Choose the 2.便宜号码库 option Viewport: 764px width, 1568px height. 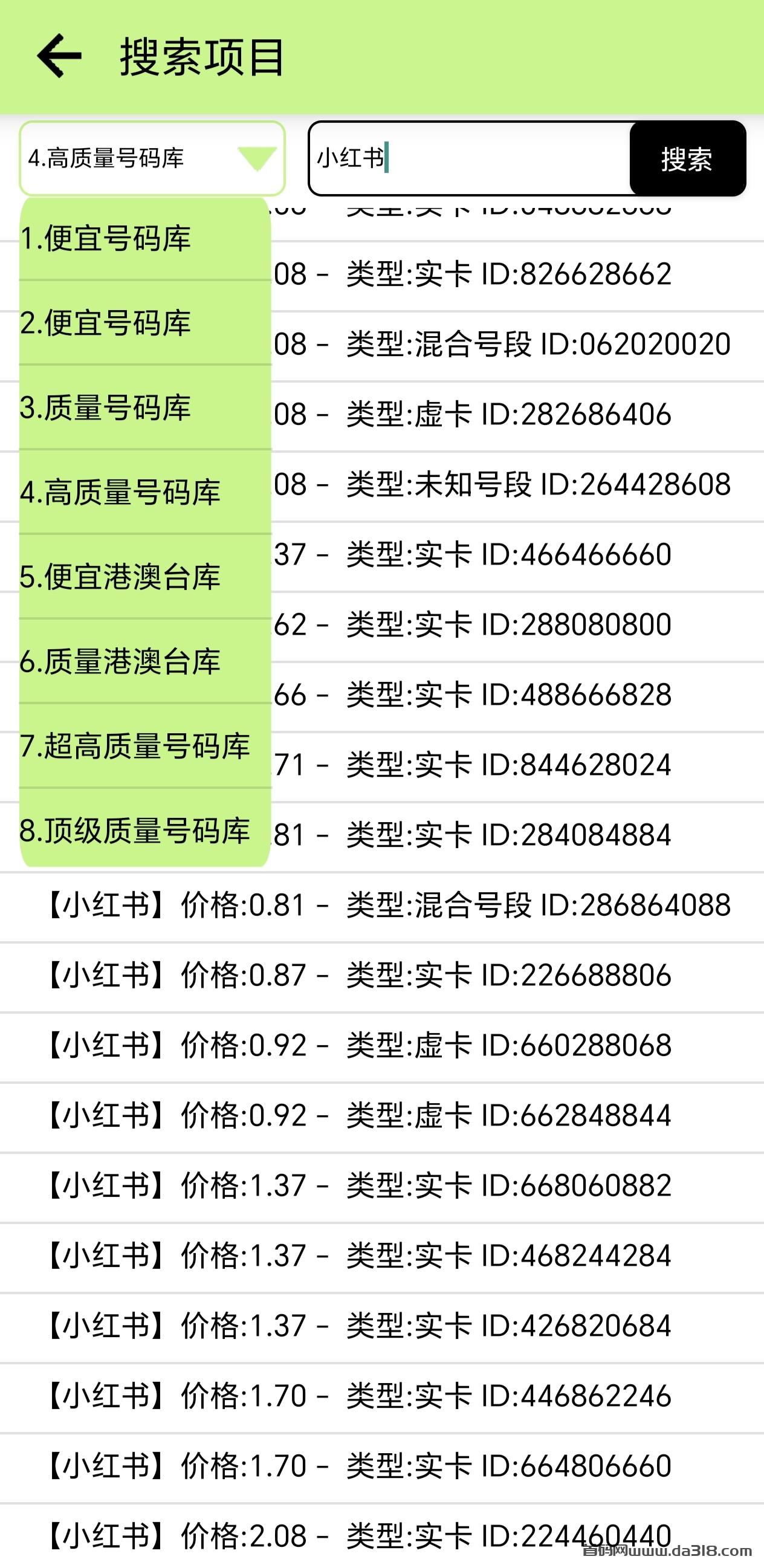[145, 323]
